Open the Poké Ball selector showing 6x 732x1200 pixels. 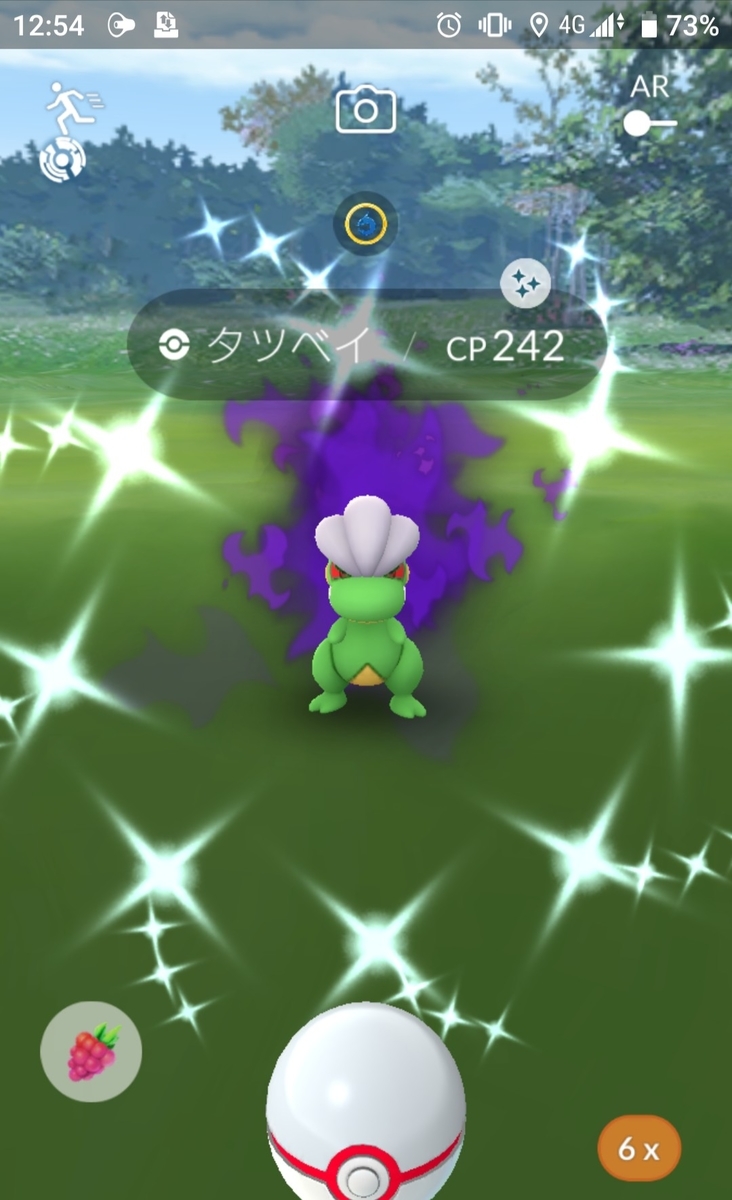point(639,1149)
